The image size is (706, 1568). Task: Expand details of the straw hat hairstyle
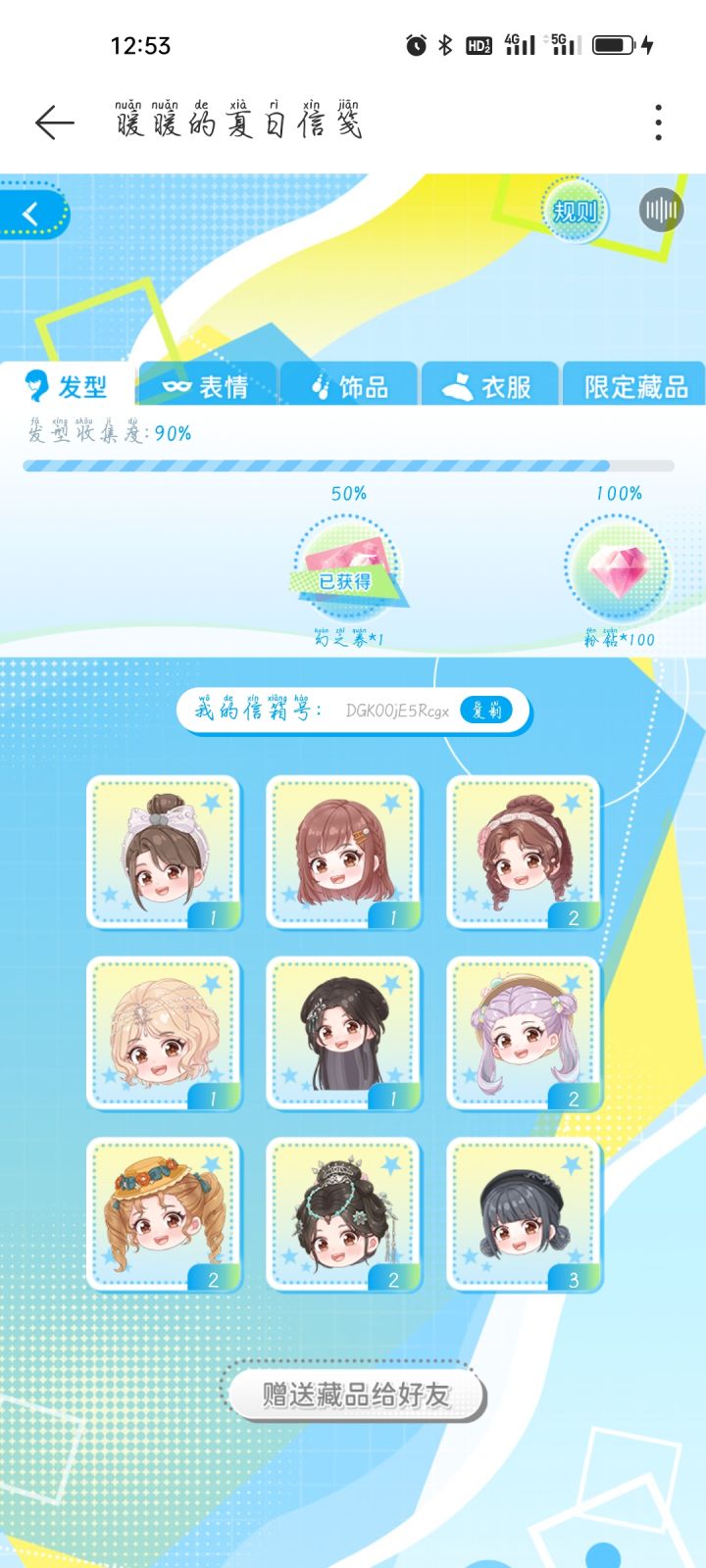point(165,1215)
